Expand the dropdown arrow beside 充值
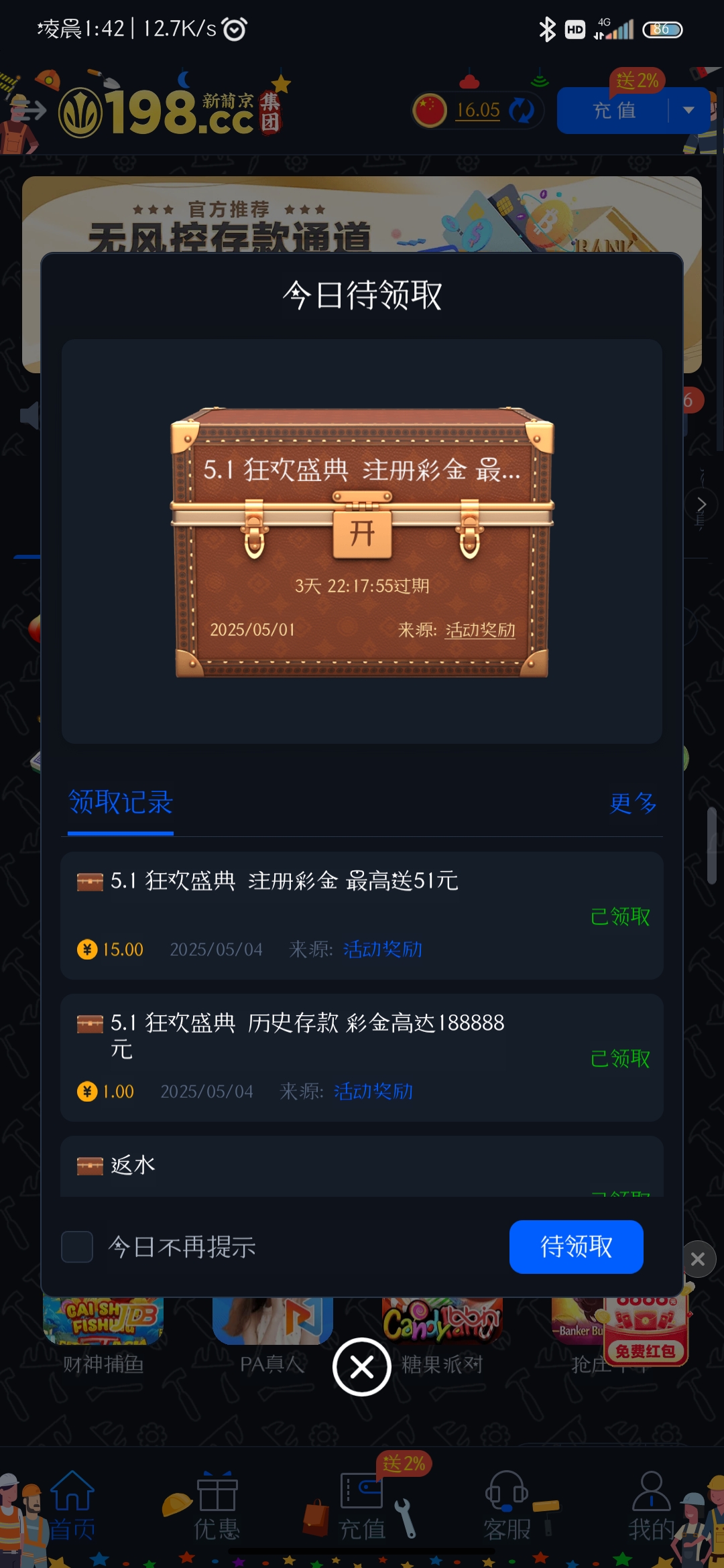This screenshot has height=1568, width=724. 688,111
